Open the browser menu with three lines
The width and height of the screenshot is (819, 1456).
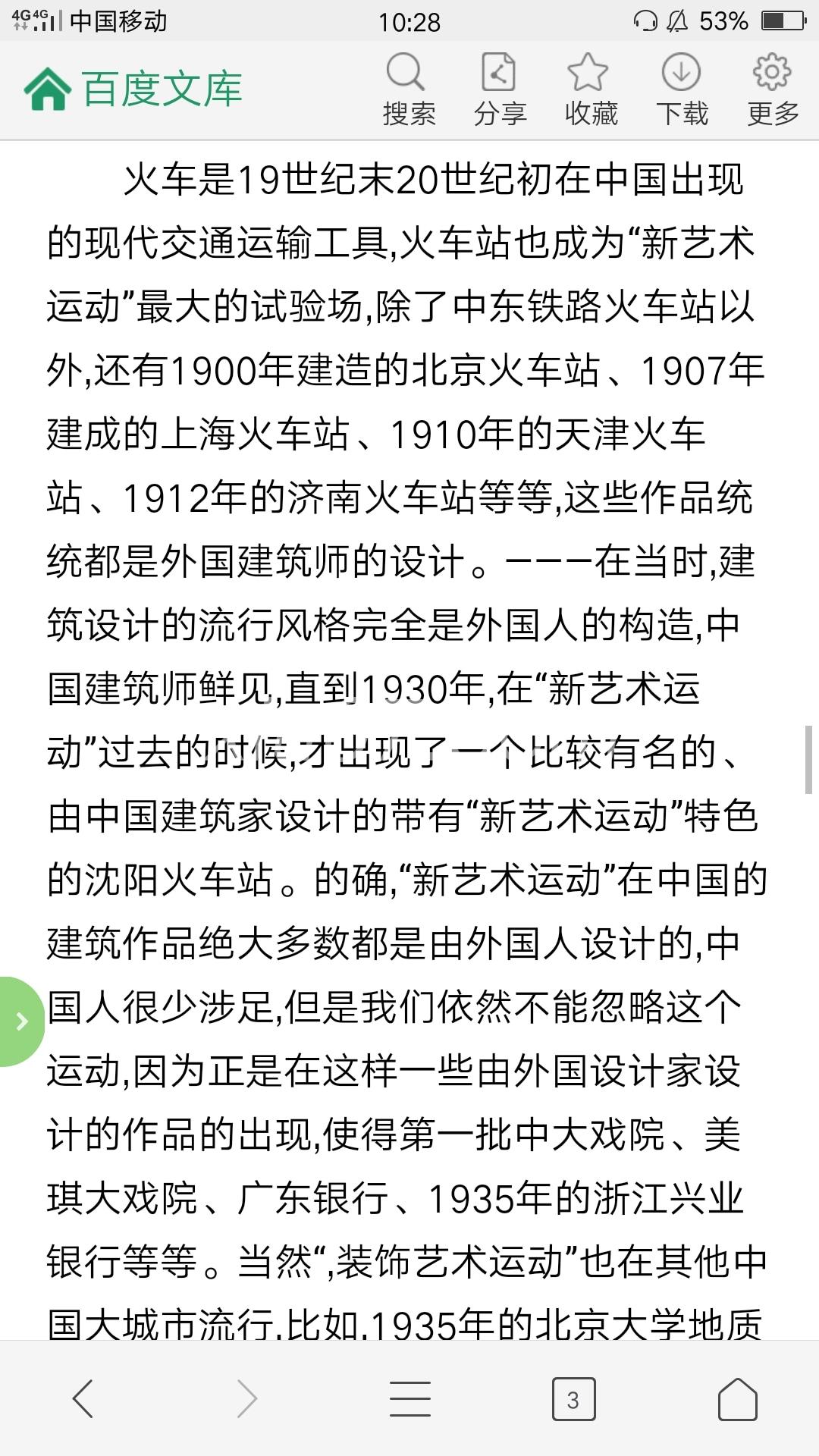pos(410,1398)
